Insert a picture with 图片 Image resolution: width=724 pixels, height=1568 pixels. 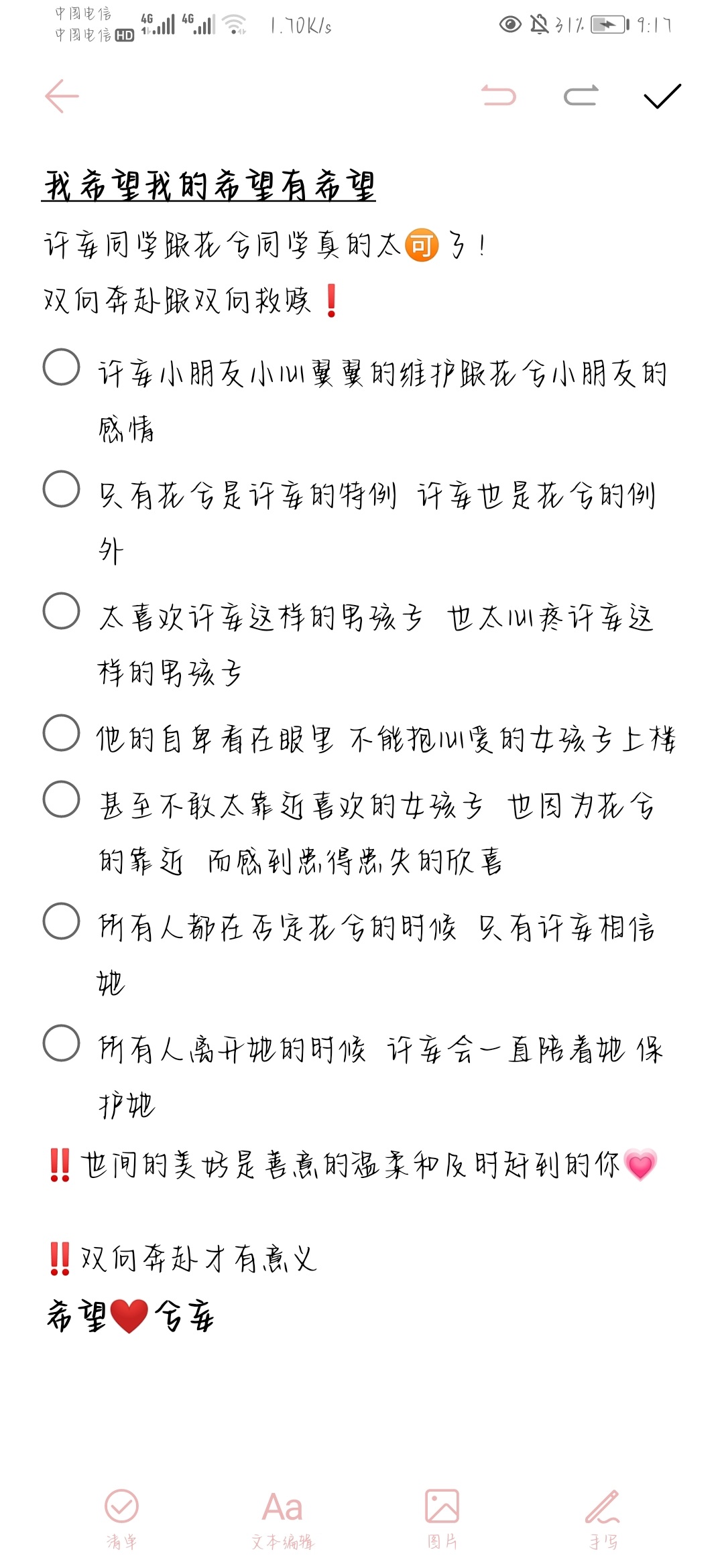pyautogui.click(x=442, y=1517)
